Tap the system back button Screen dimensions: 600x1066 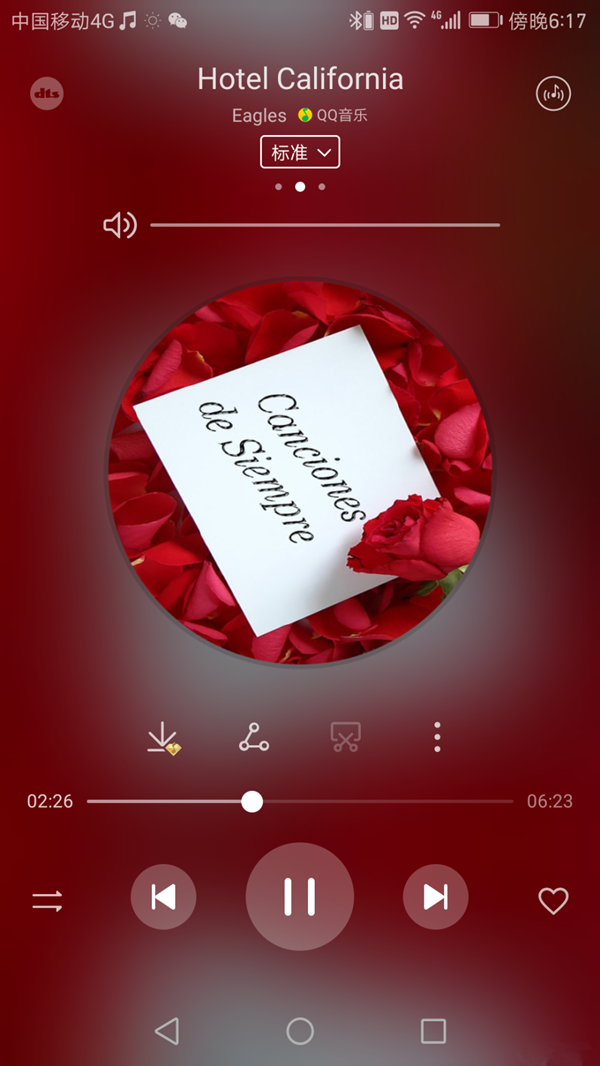click(167, 1031)
